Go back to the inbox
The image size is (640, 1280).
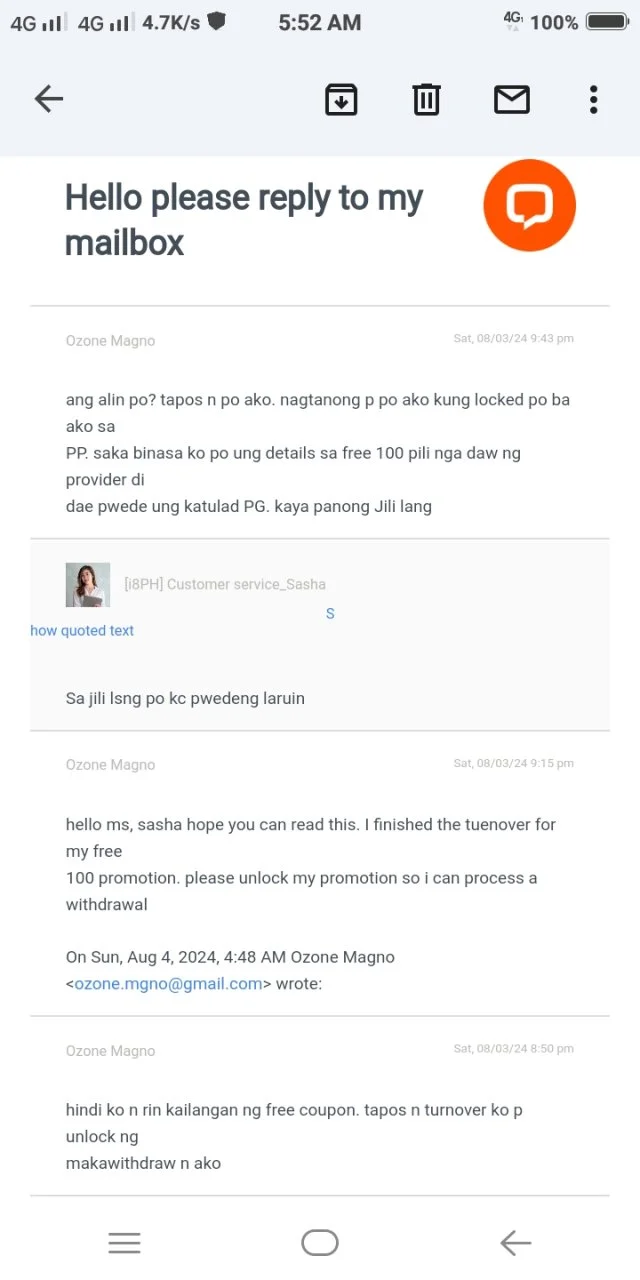49,98
